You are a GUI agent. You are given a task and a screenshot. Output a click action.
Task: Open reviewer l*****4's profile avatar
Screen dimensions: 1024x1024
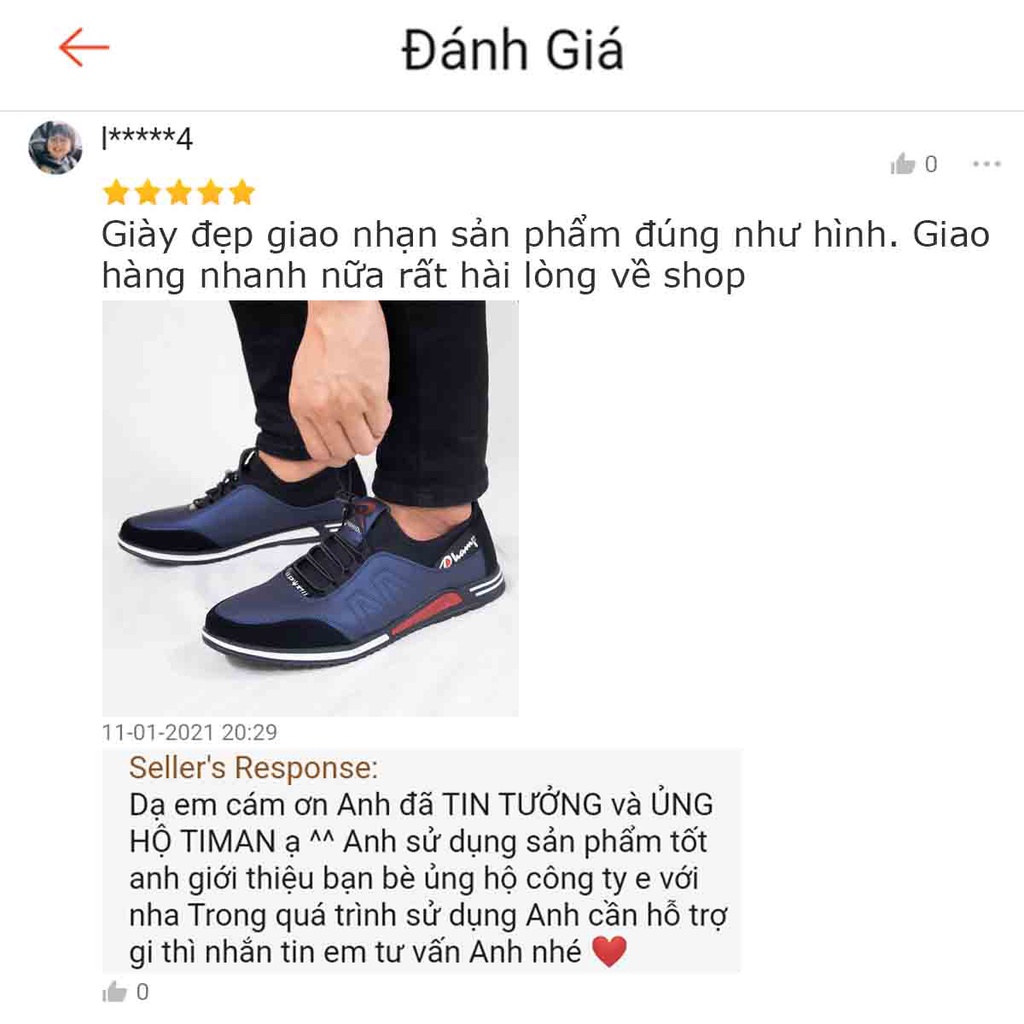55,148
